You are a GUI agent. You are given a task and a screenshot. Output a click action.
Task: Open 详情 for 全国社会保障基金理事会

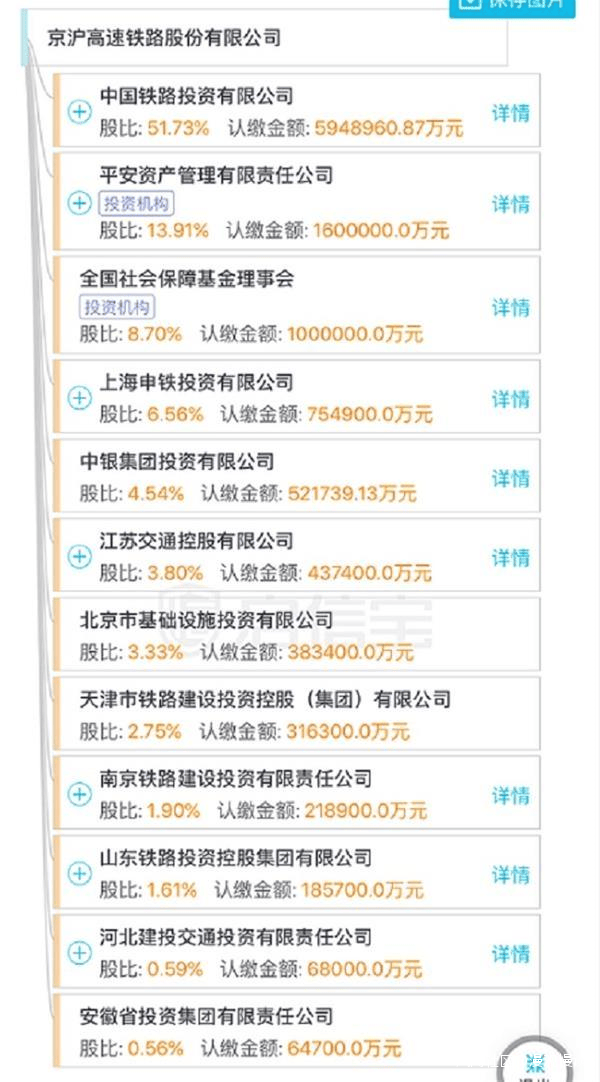coord(510,307)
